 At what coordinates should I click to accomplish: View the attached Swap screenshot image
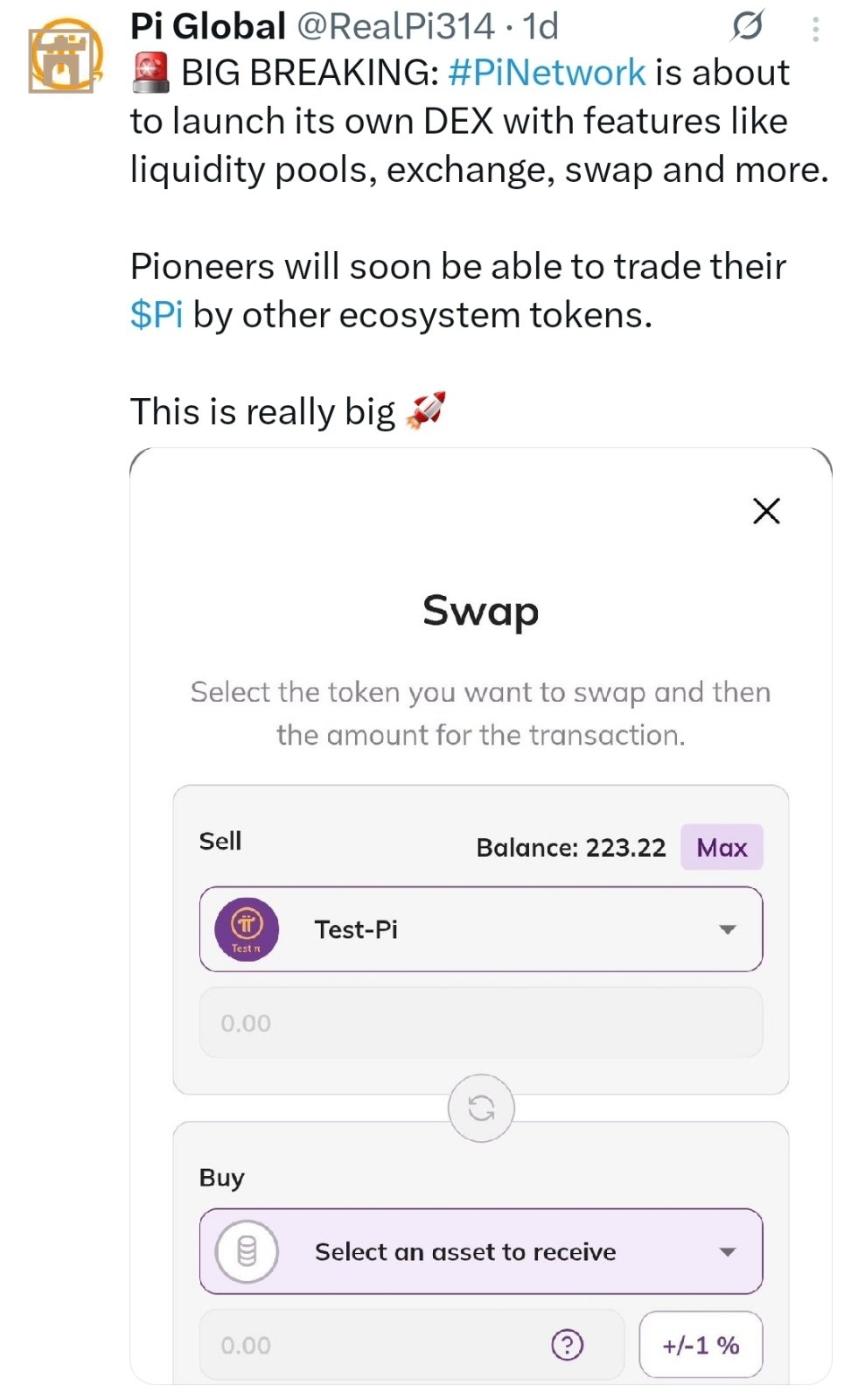(480, 914)
